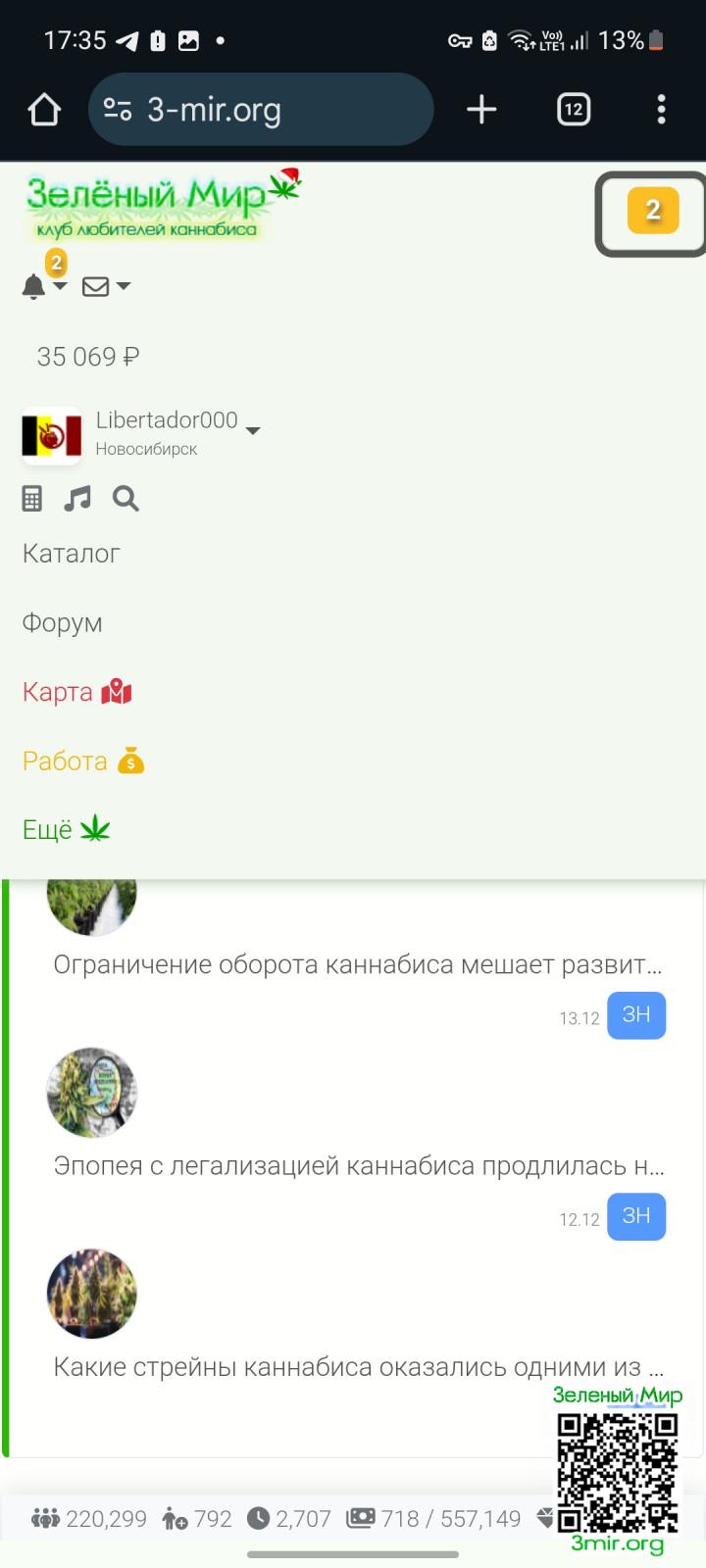This screenshot has width=706, height=1568.
Task: View the article "Какие стрейны каннабиса оказались одними из"
Action: point(359,1367)
